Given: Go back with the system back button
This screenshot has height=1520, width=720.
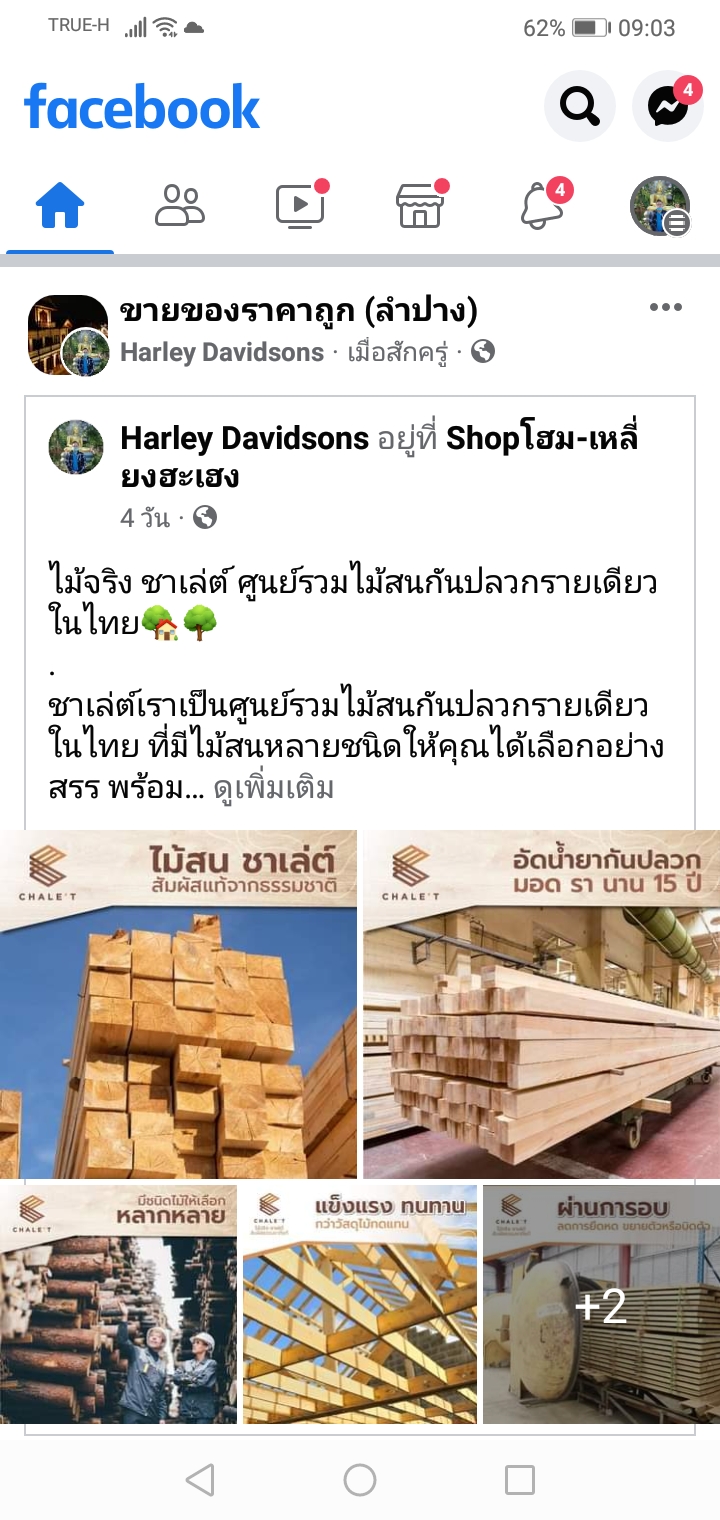Looking at the screenshot, I should (x=200, y=1479).
